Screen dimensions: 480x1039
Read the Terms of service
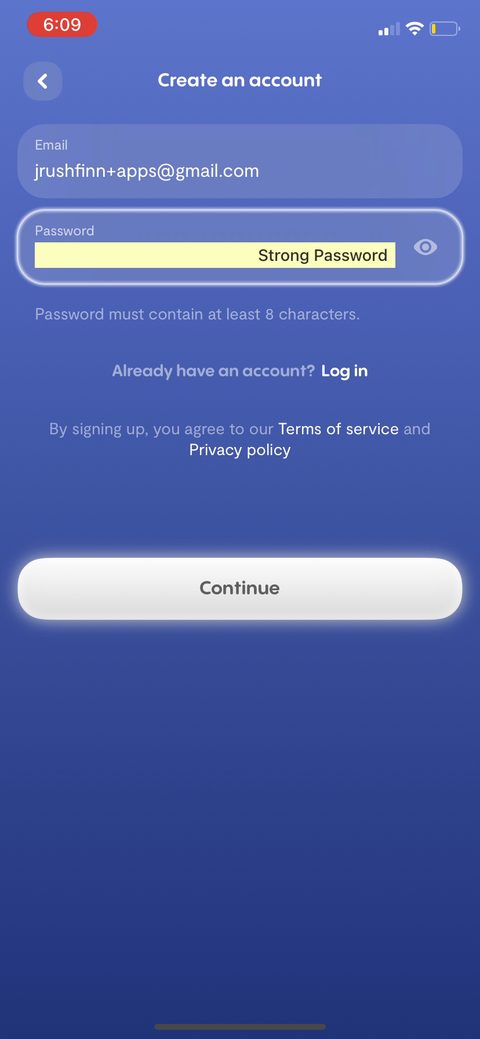click(338, 429)
